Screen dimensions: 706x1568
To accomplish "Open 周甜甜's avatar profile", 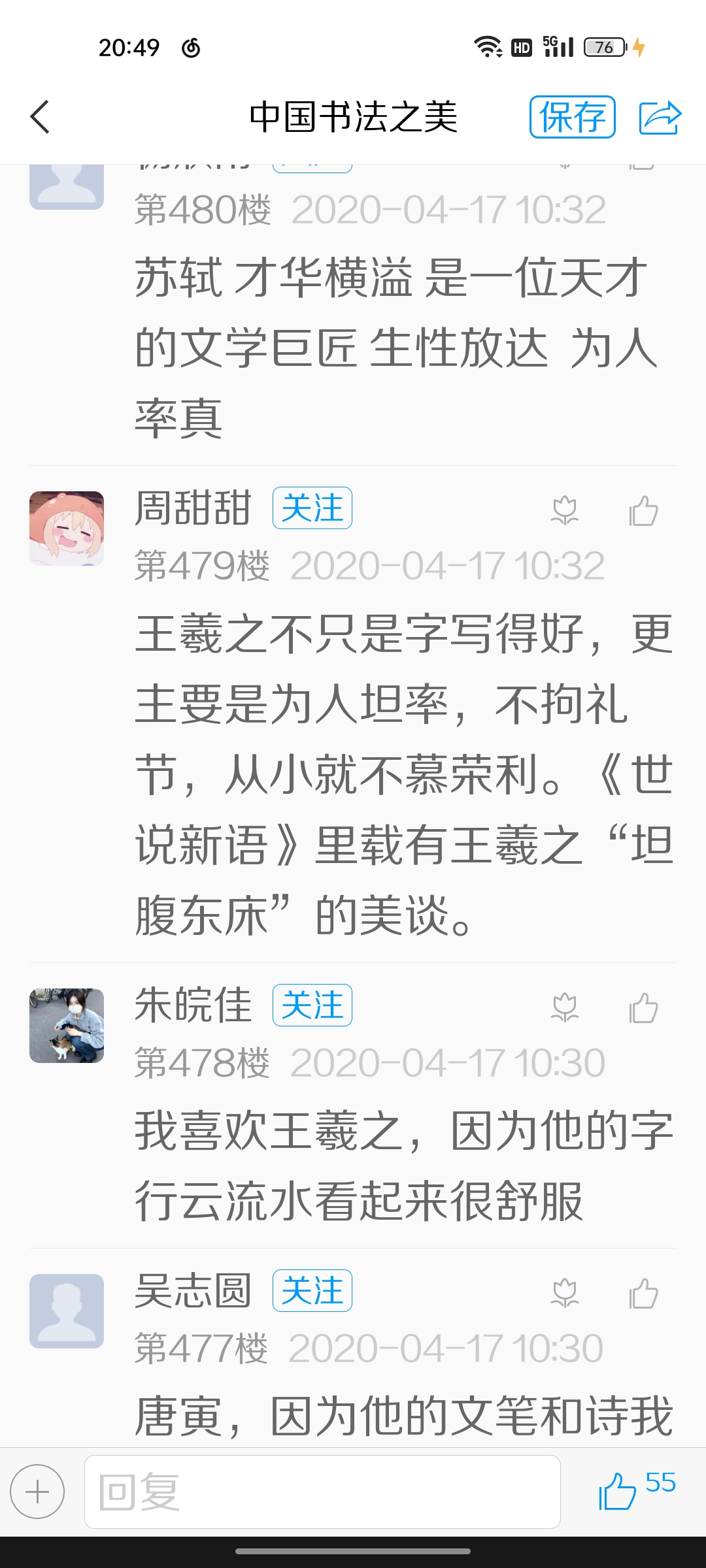I will click(x=67, y=529).
